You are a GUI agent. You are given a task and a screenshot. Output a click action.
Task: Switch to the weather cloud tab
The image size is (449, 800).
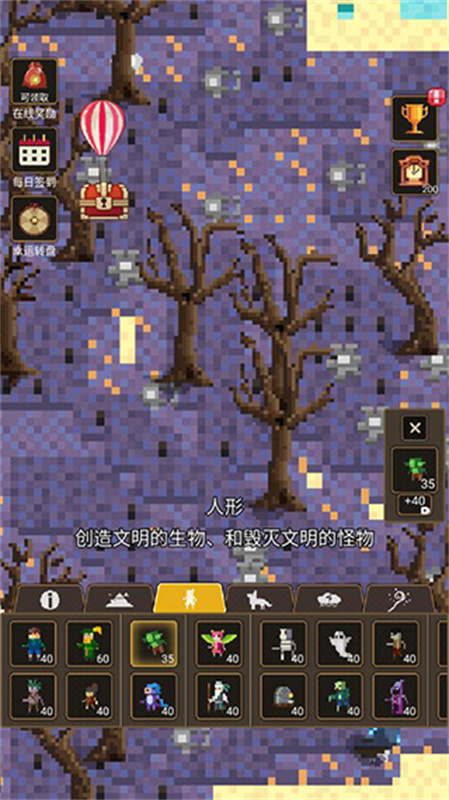[x=329, y=599]
